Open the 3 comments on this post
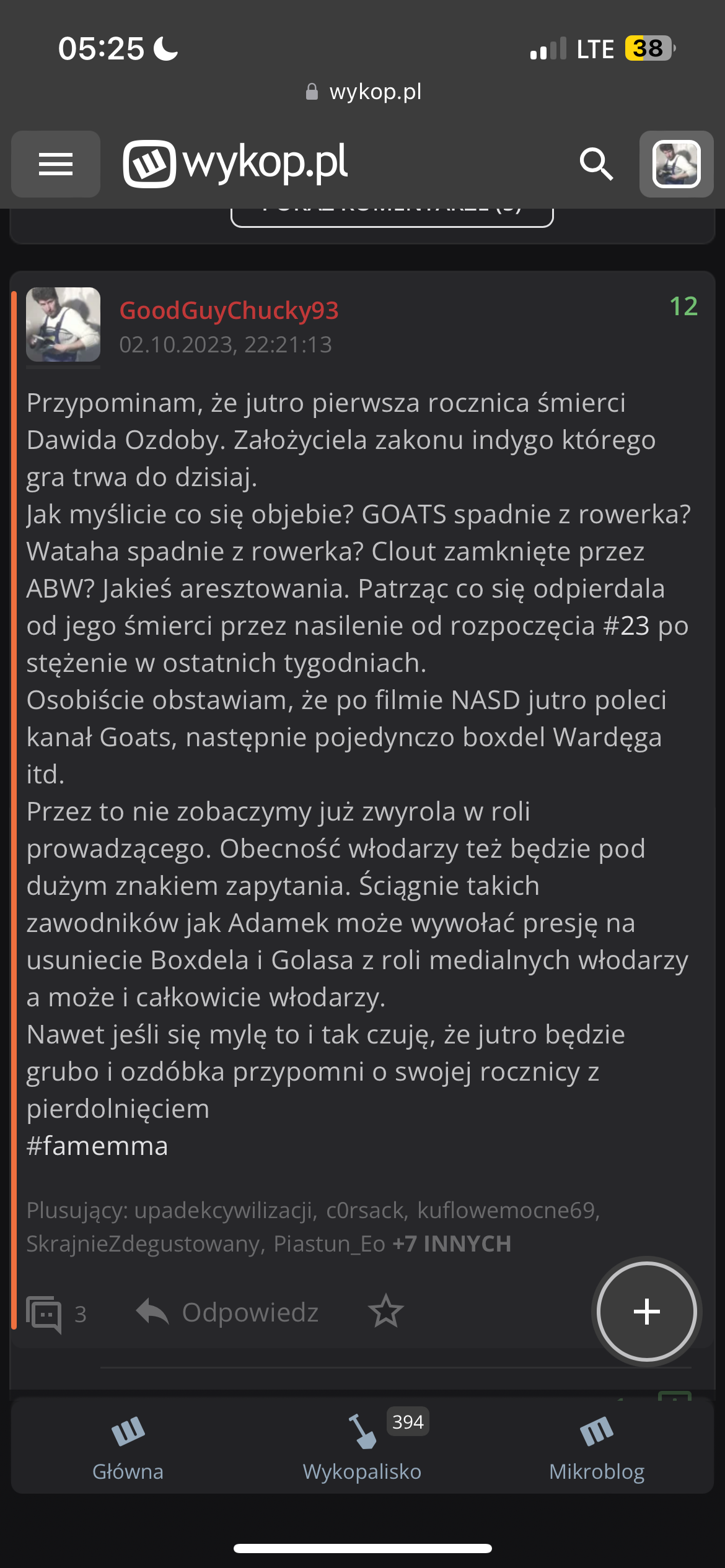The image size is (725, 1568). pos(56,1313)
